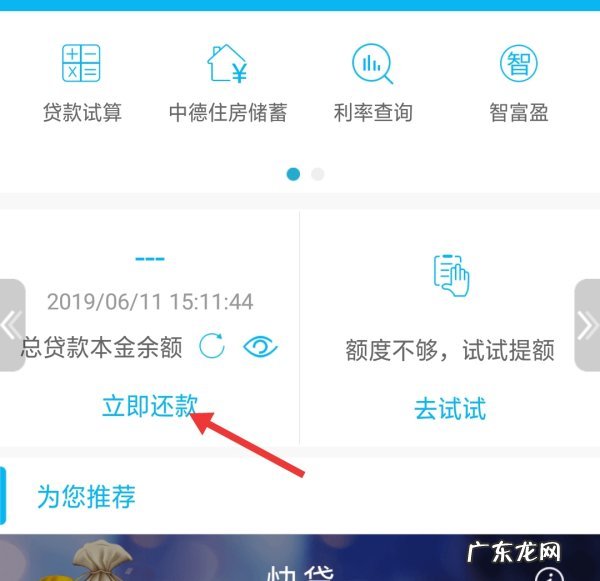Tap 去试试 to try raising limit
The height and width of the screenshot is (581, 600).
click(449, 409)
